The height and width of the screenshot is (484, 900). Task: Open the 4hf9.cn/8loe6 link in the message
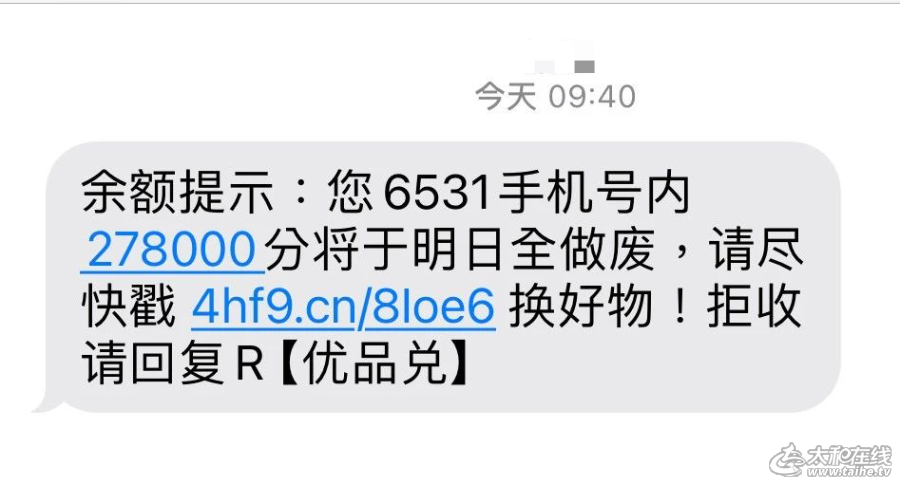[x=343, y=310]
